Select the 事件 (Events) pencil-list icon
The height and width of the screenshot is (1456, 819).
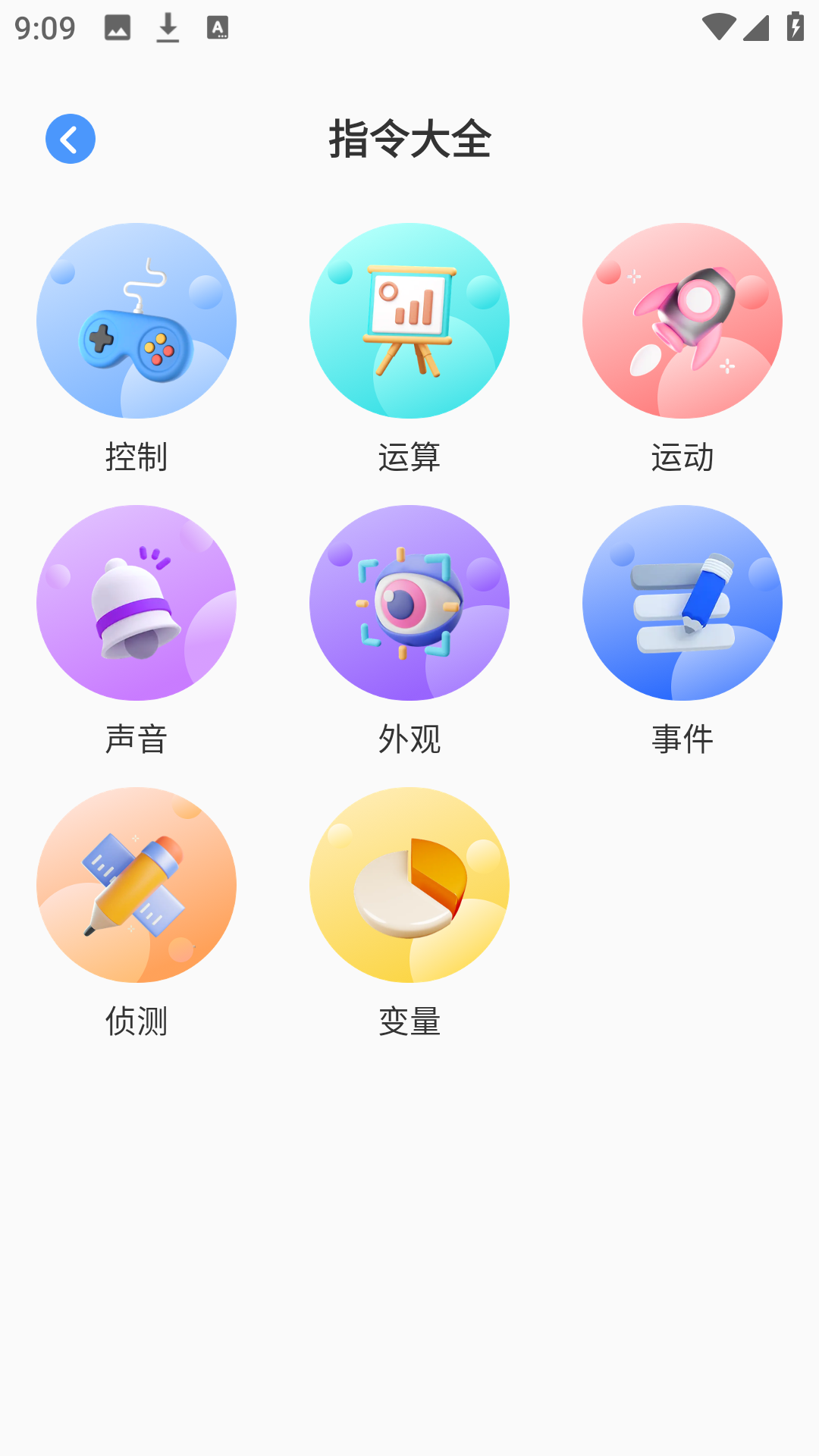[682, 603]
